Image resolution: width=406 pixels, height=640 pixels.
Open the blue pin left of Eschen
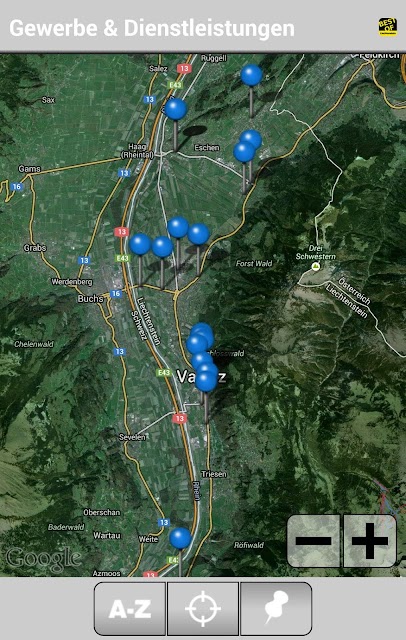tap(176, 109)
